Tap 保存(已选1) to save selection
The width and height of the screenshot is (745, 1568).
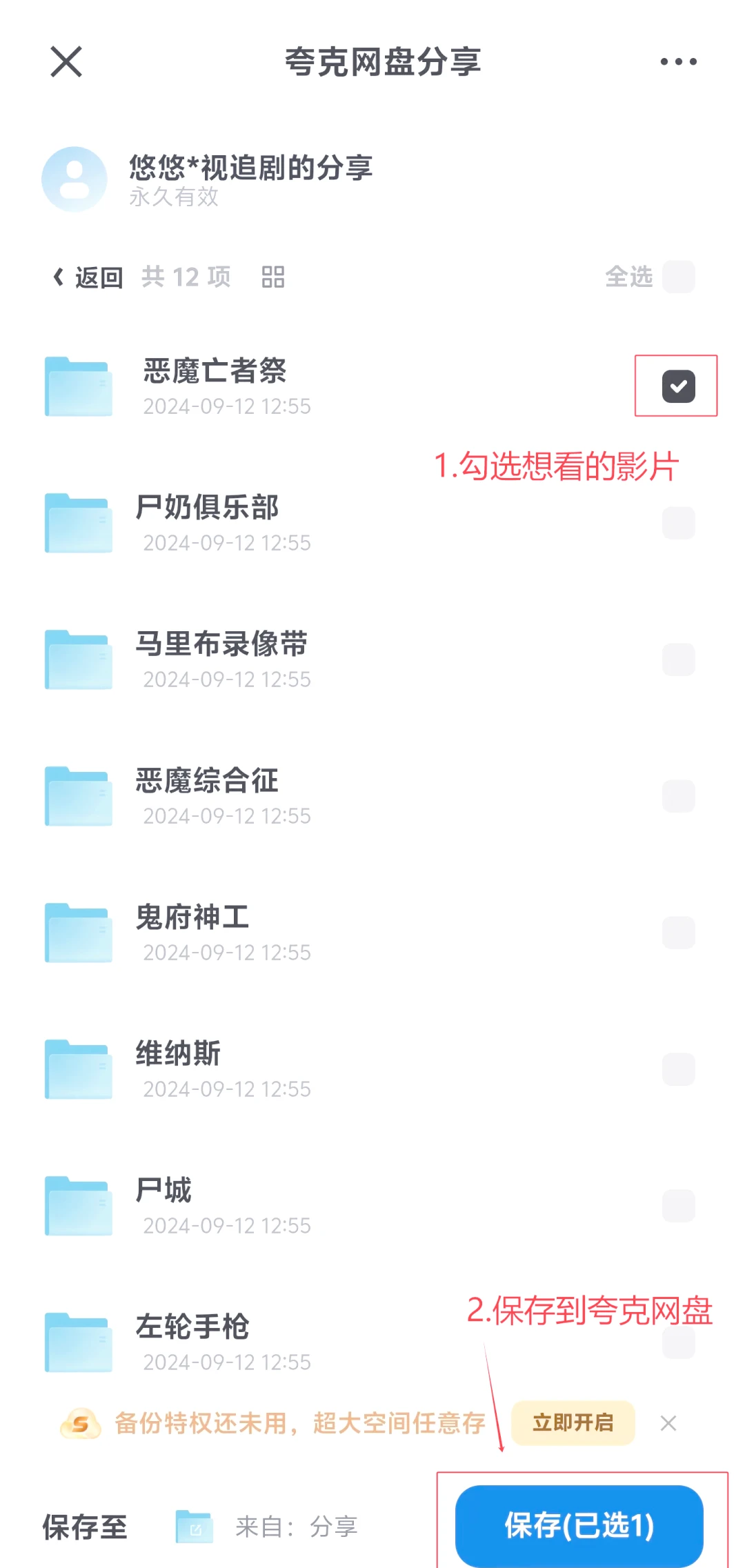pos(579,1526)
